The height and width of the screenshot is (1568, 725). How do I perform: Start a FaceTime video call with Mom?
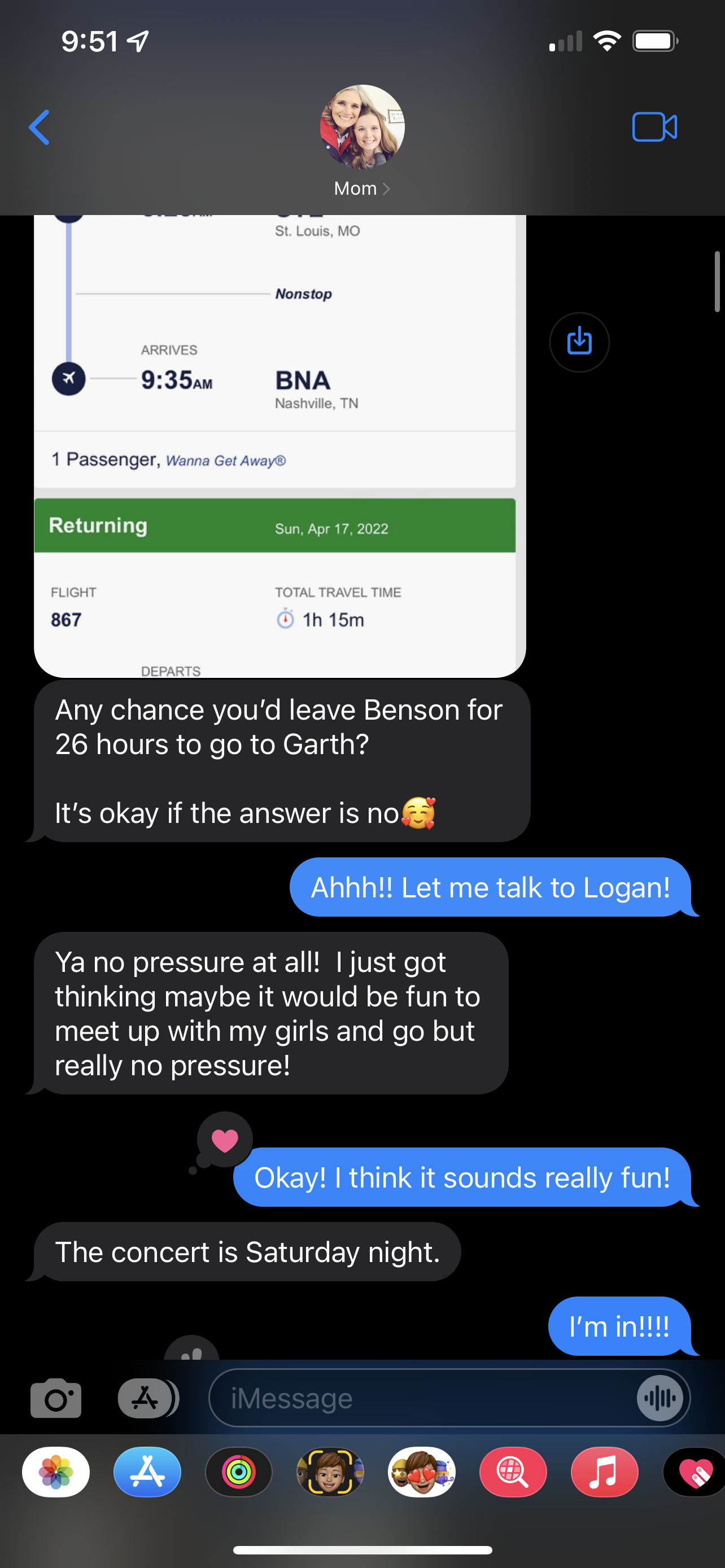click(654, 128)
